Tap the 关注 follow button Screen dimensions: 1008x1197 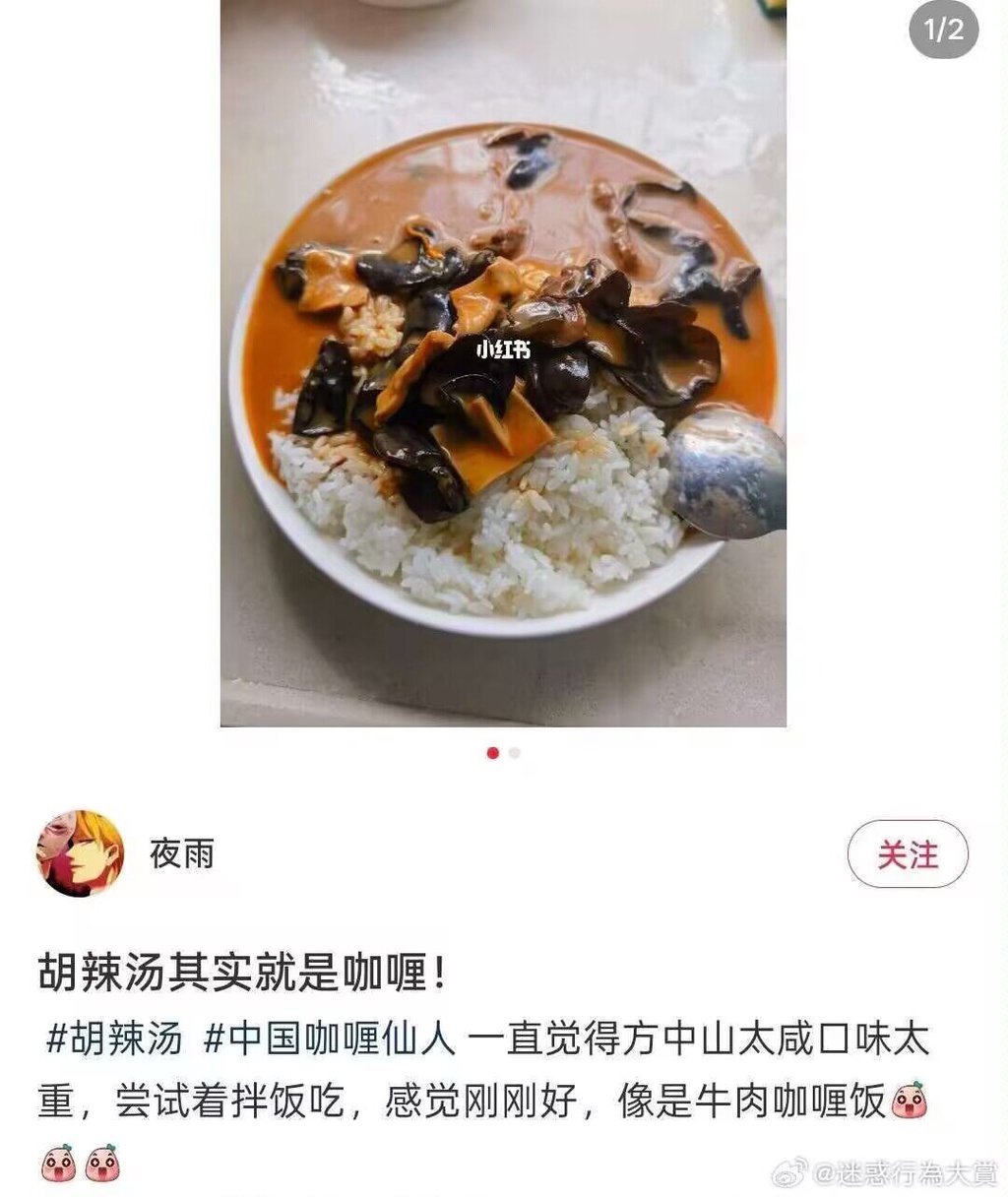pyautogui.click(x=908, y=855)
